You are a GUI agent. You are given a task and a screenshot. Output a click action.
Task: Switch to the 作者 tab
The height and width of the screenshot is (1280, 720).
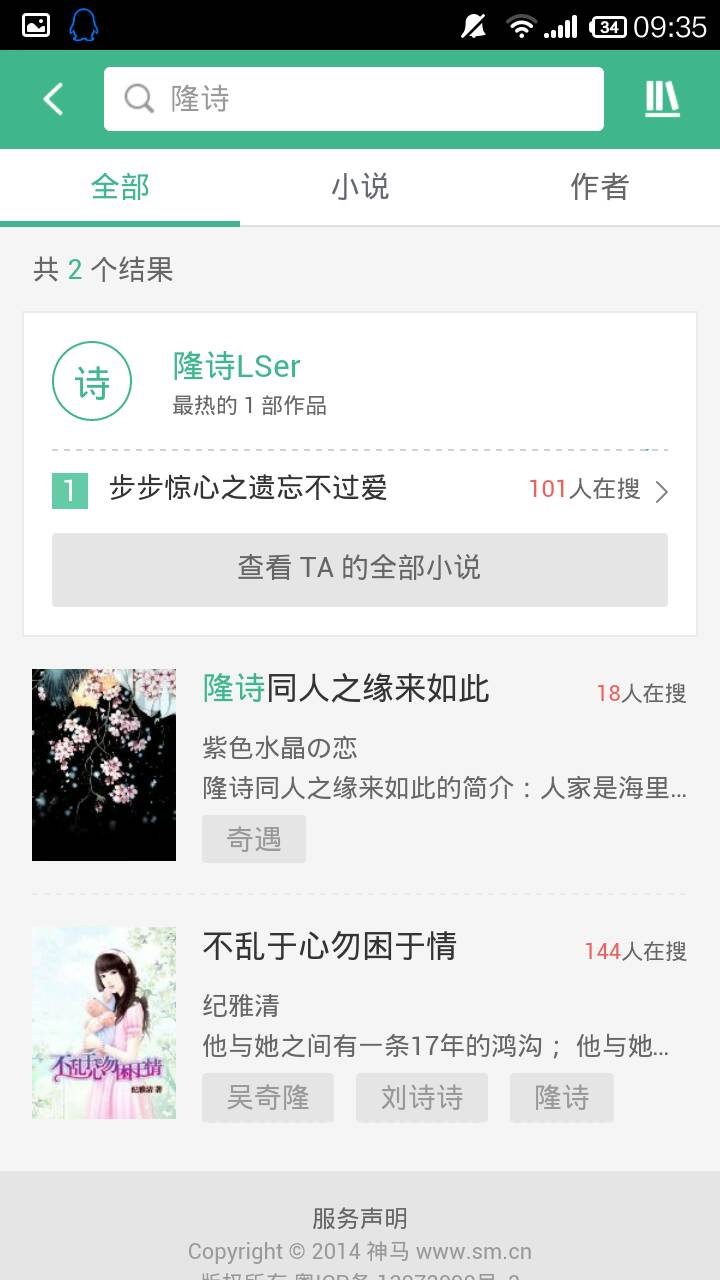[x=600, y=187]
